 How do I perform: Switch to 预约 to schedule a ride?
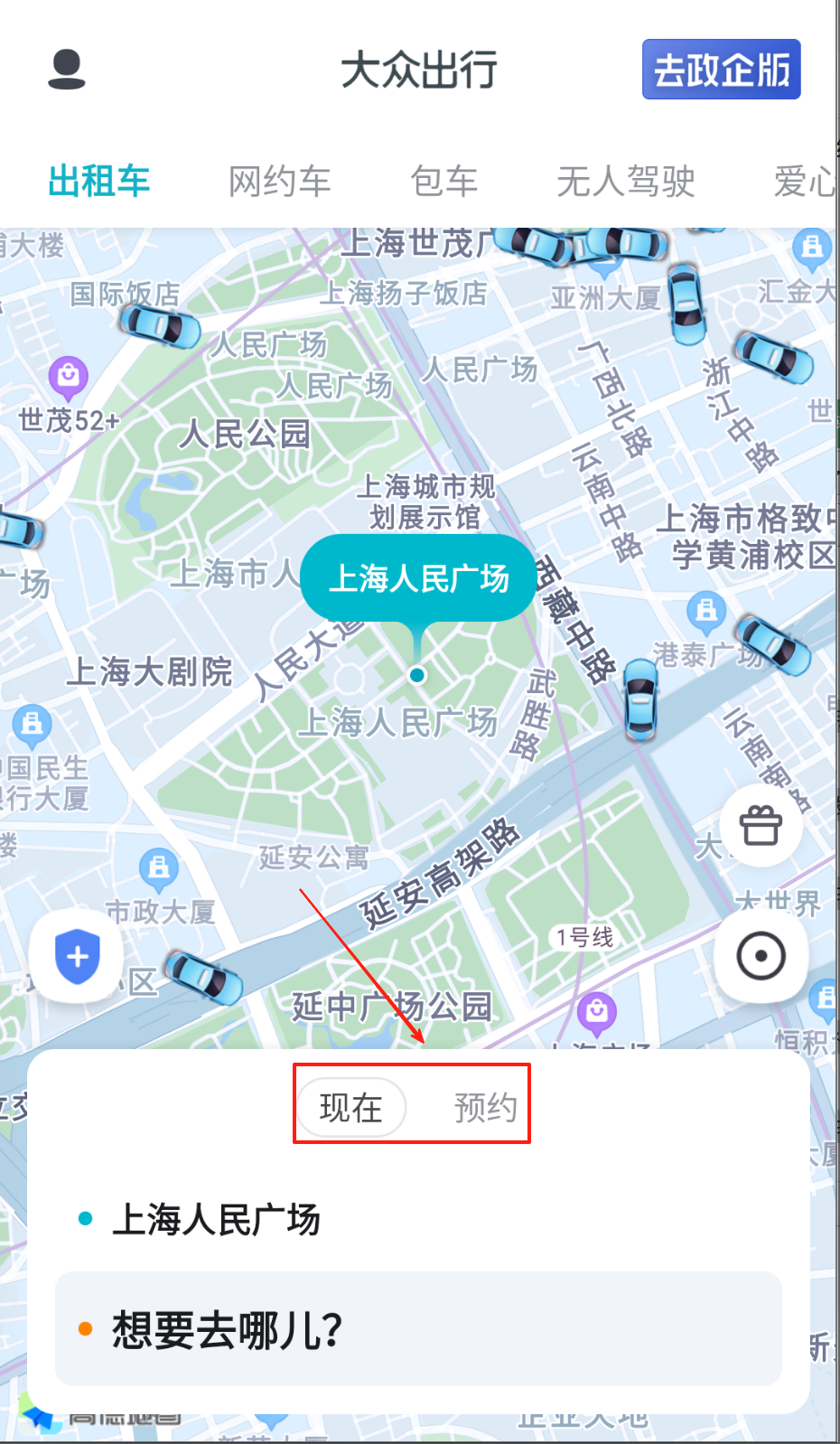[485, 1107]
